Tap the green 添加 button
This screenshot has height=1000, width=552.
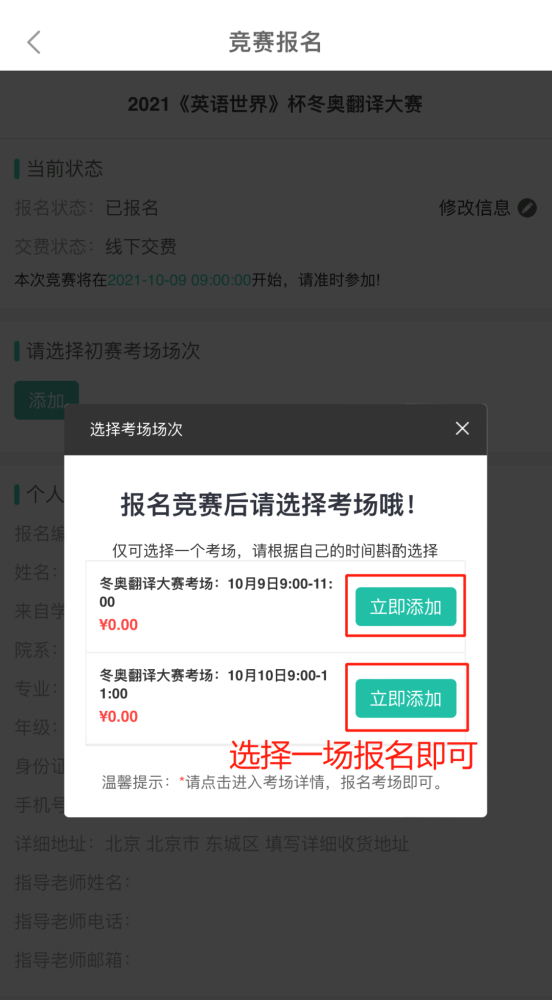coord(47,401)
